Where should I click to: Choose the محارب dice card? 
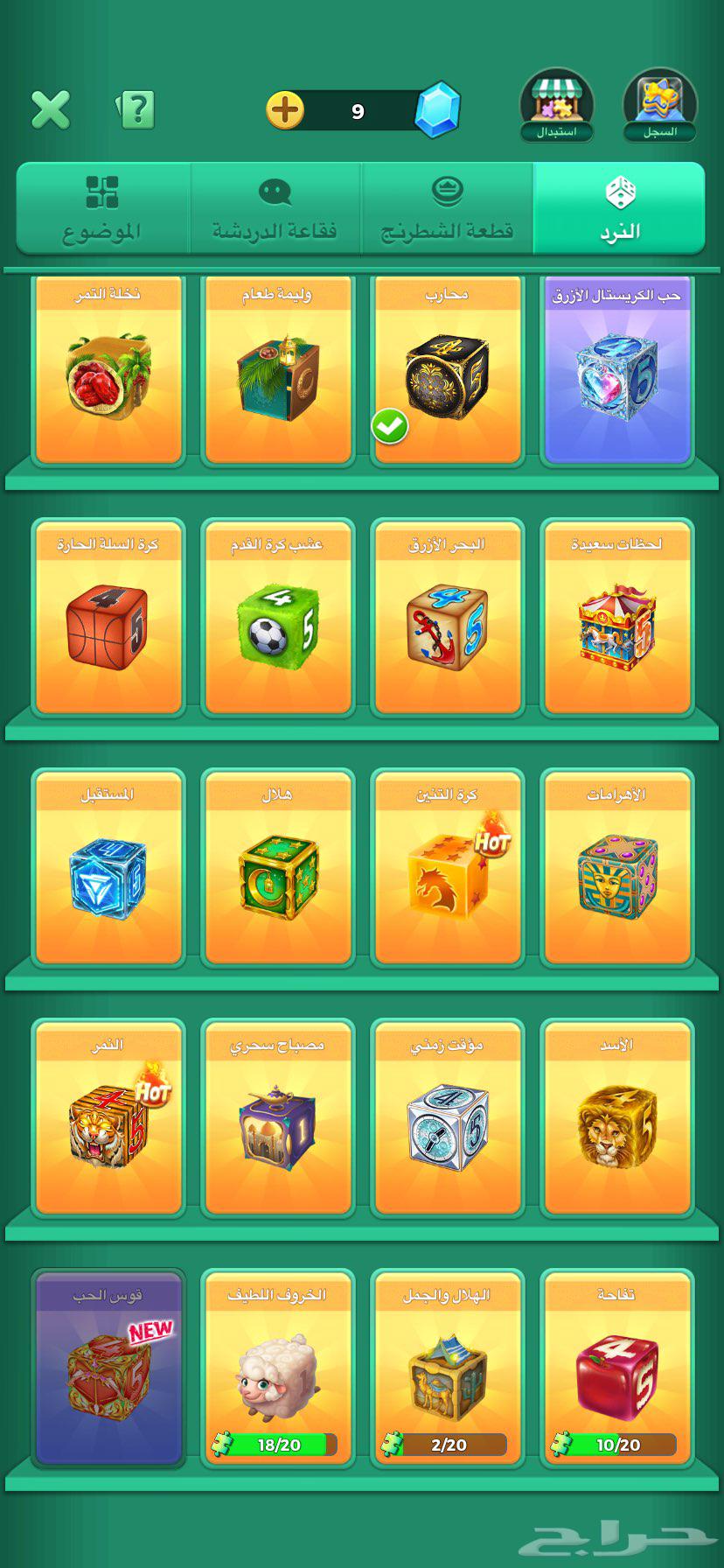(x=447, y=371)
